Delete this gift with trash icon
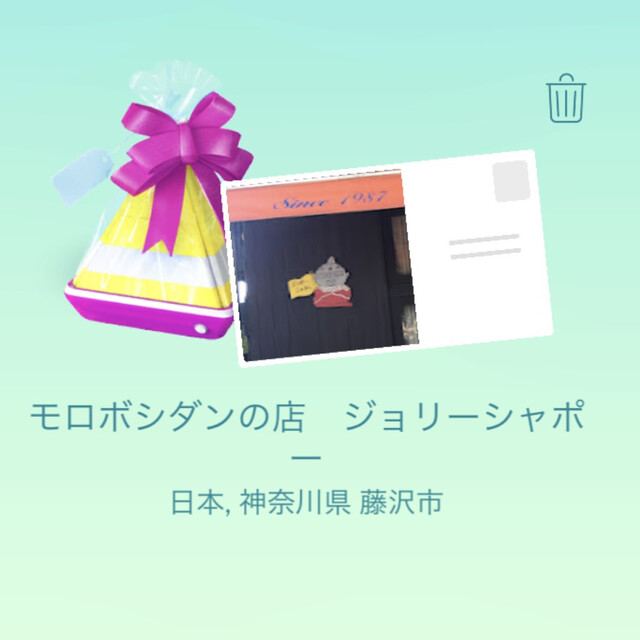The width and height of the screenshot is (640, 640). coord(565,99)
